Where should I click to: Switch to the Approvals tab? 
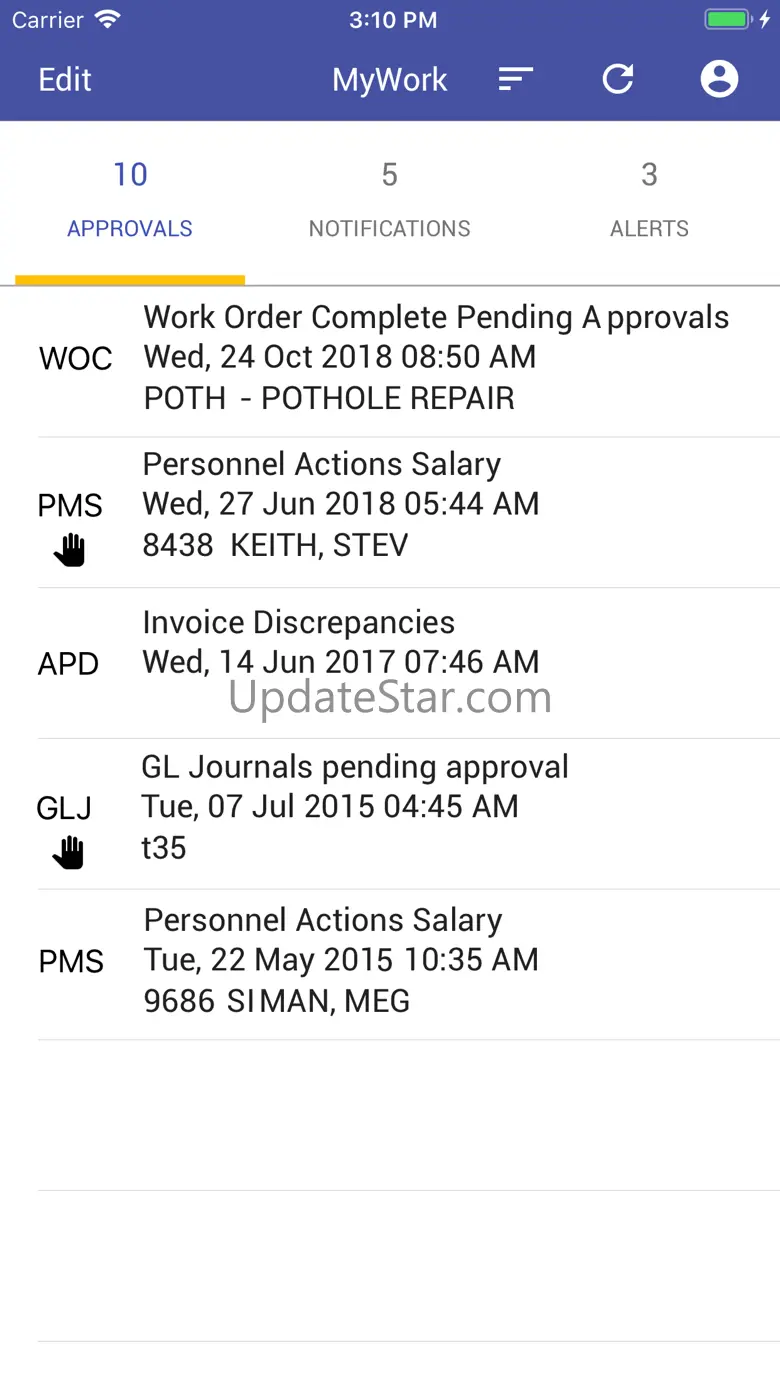(x=130, y=200)
